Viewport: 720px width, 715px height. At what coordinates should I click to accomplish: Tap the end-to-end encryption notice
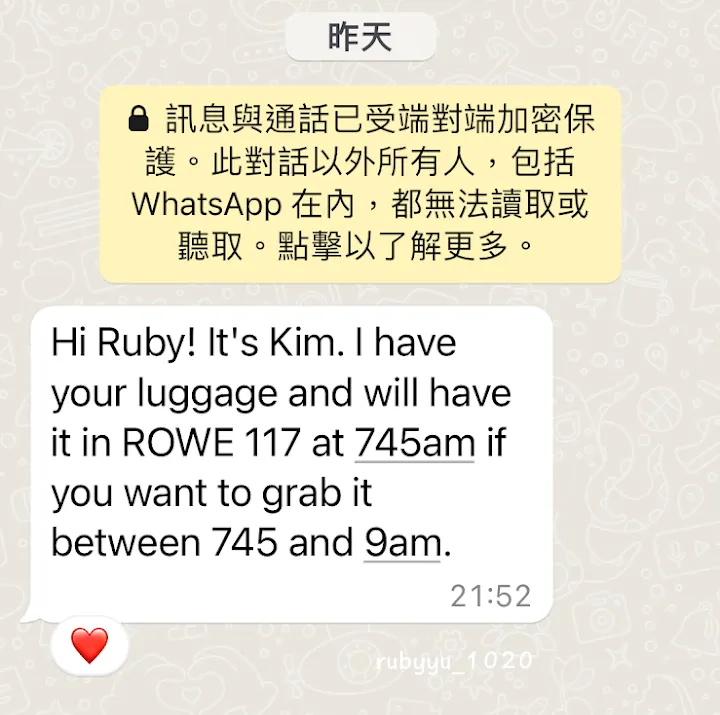click(x=360, y=183)
